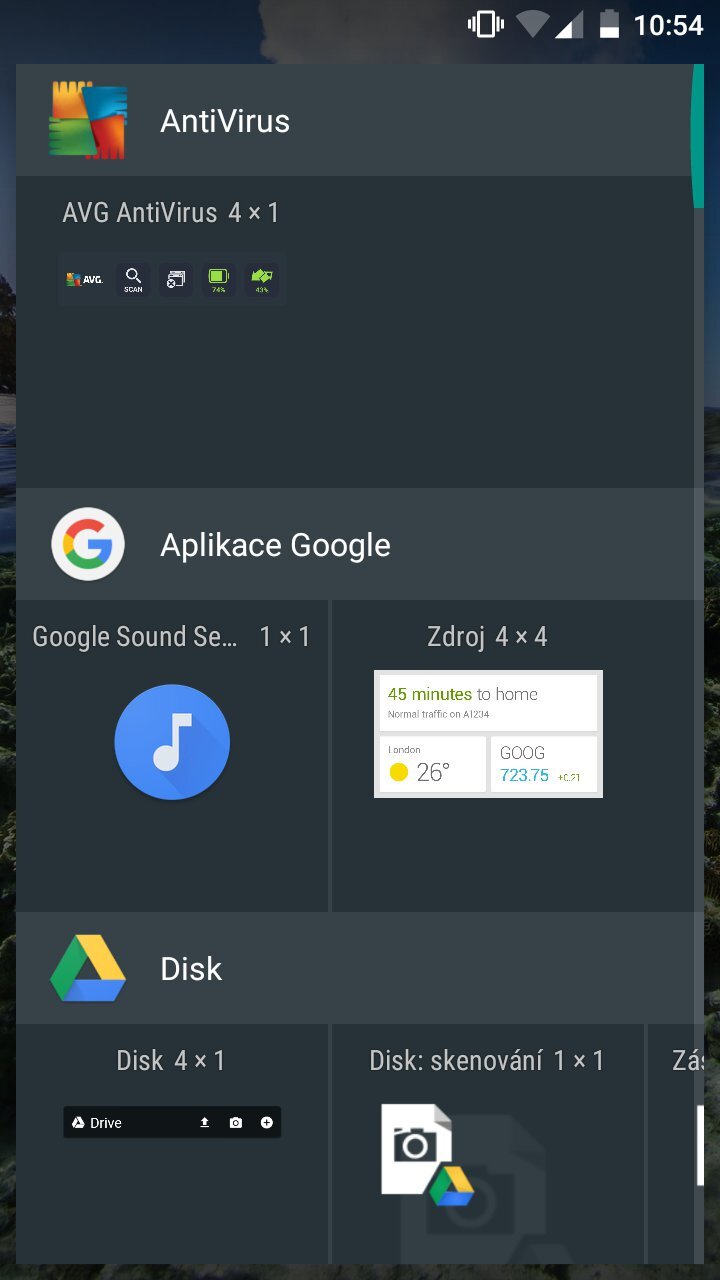Select the AVG AntiVirus 4 × 1 widget
This screenshot has height=1280, width=720.
[172, 279]
